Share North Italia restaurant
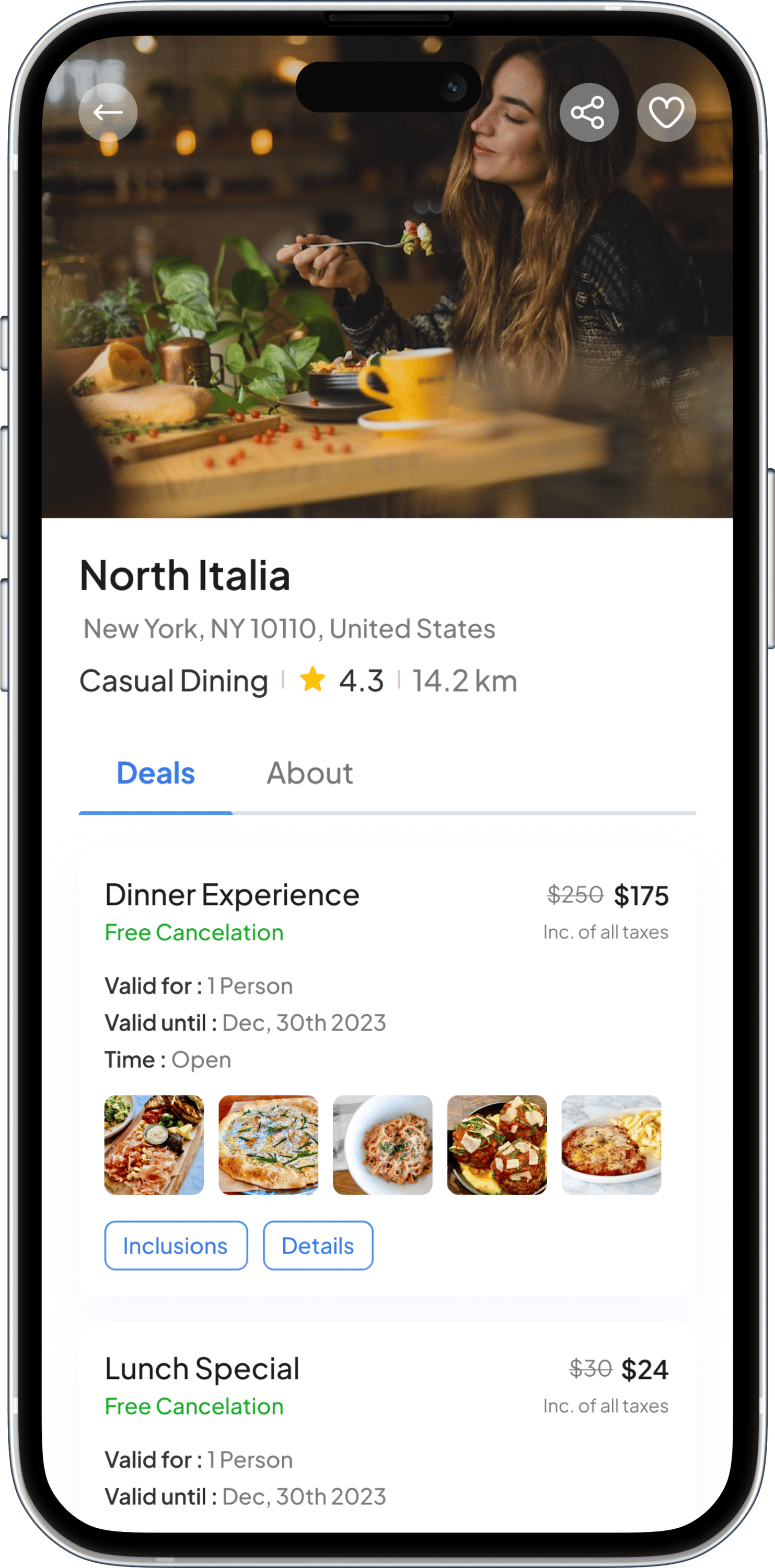 tap(588, 112)
